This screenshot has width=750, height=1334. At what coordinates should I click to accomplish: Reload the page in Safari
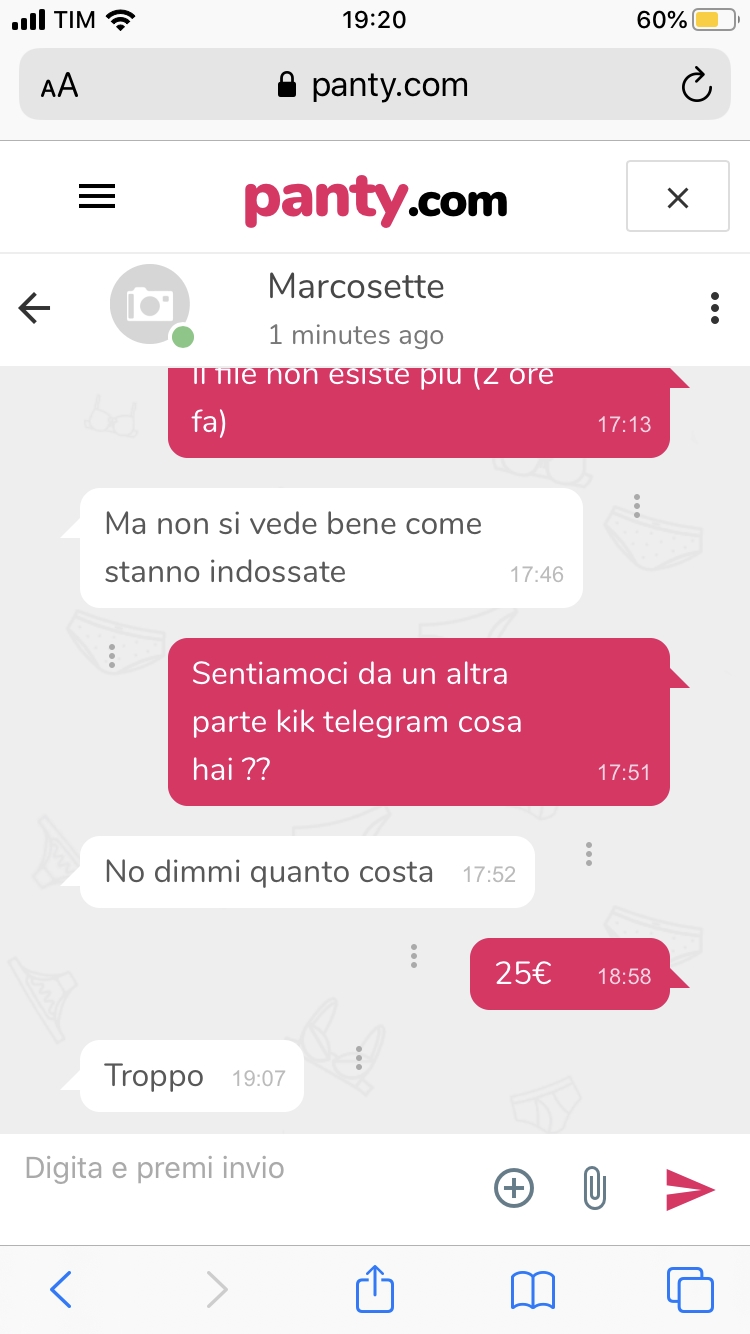point(696,86)
